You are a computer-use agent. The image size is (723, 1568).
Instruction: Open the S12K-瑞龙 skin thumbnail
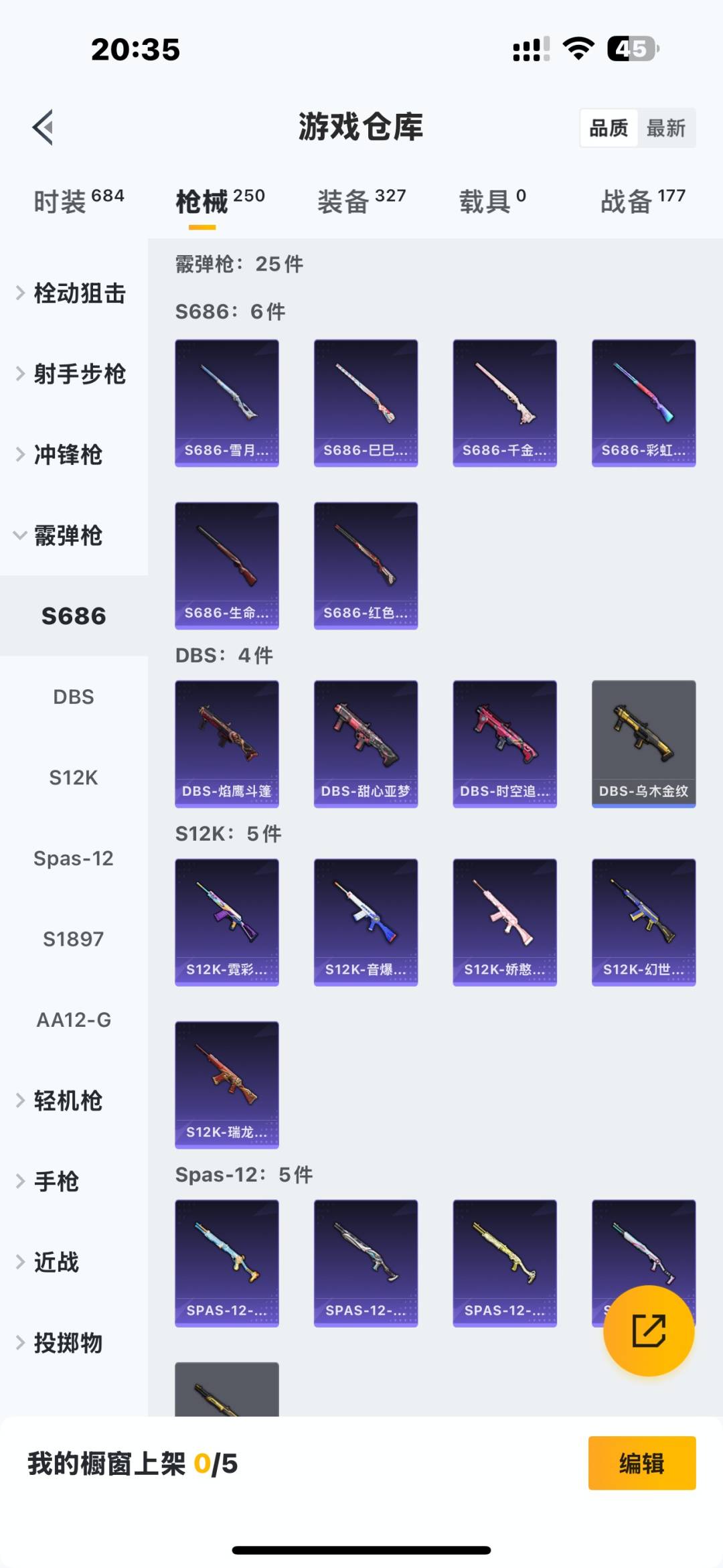coord(227,1084)
